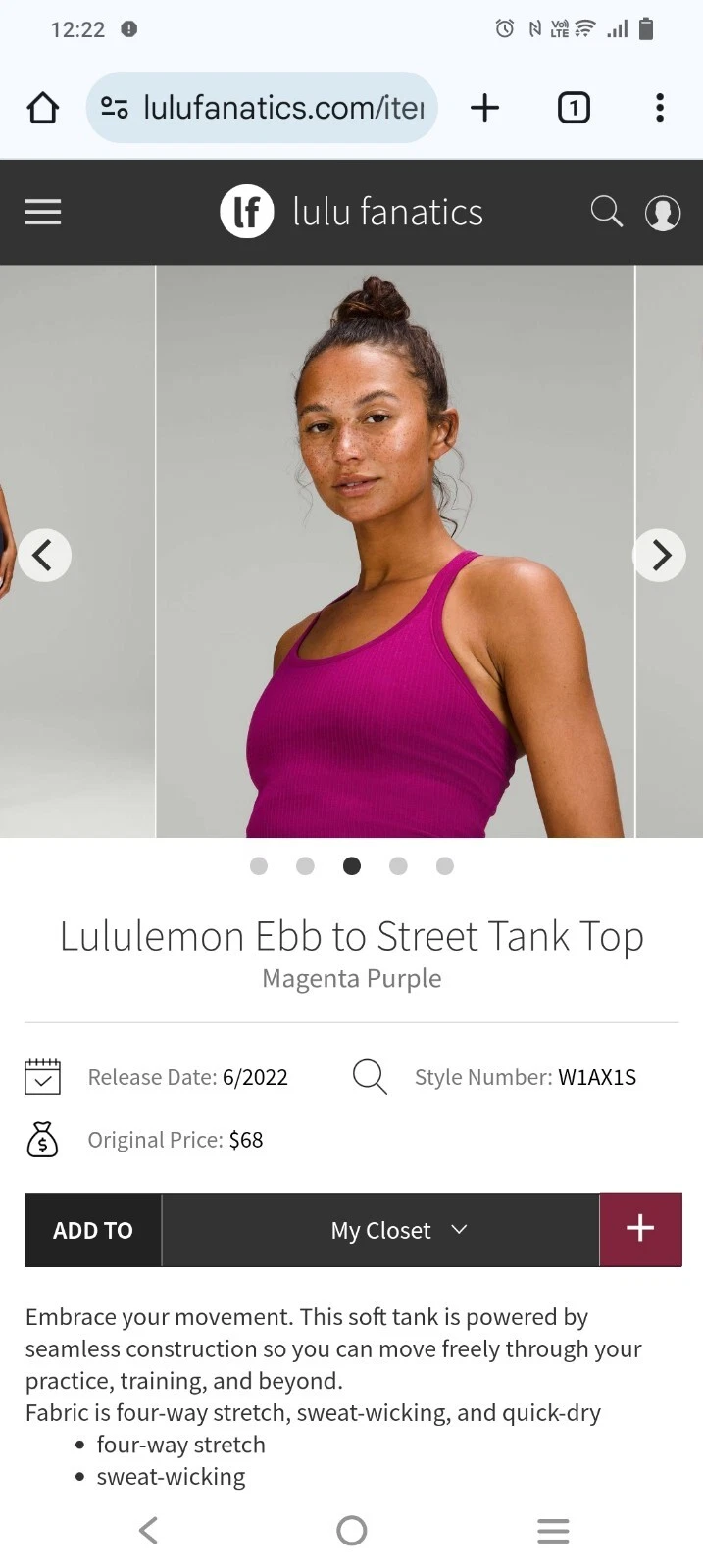The image size is (703, 1568).
Task: Open browser overflow menu
Action: 660,108
